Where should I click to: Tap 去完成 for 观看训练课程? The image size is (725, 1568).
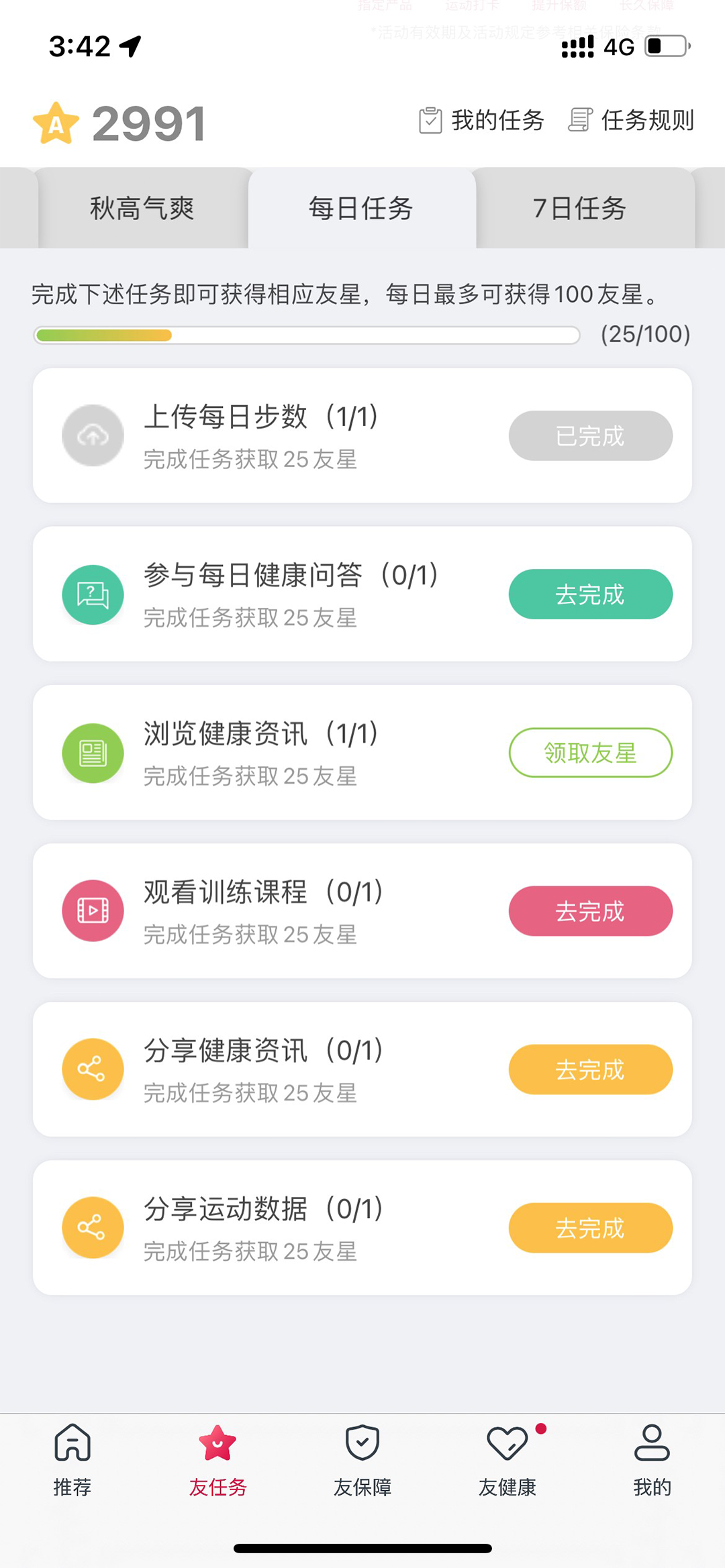click(x=590, y=911)
